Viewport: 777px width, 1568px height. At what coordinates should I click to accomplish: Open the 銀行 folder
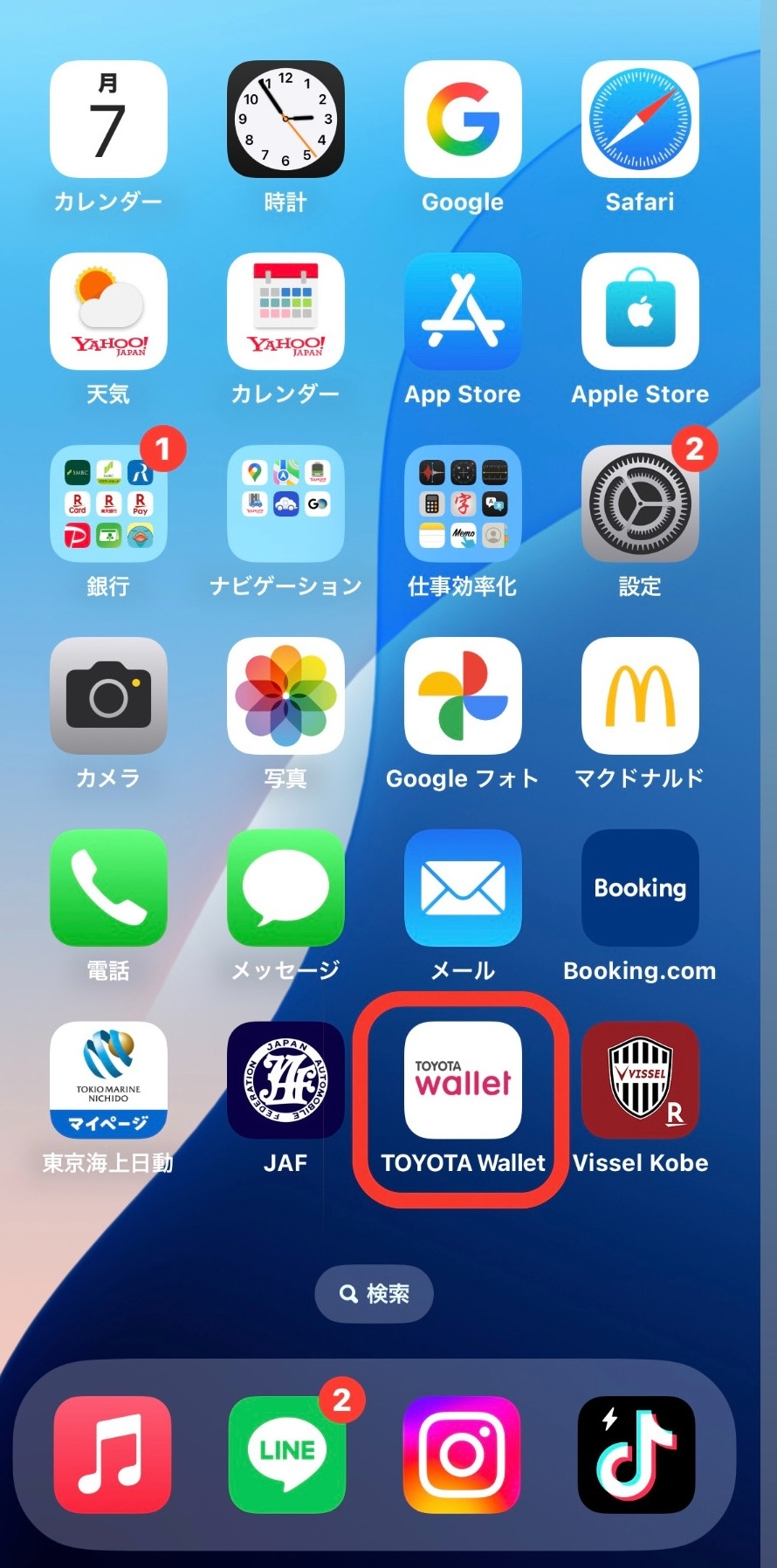tap(108, 503)
